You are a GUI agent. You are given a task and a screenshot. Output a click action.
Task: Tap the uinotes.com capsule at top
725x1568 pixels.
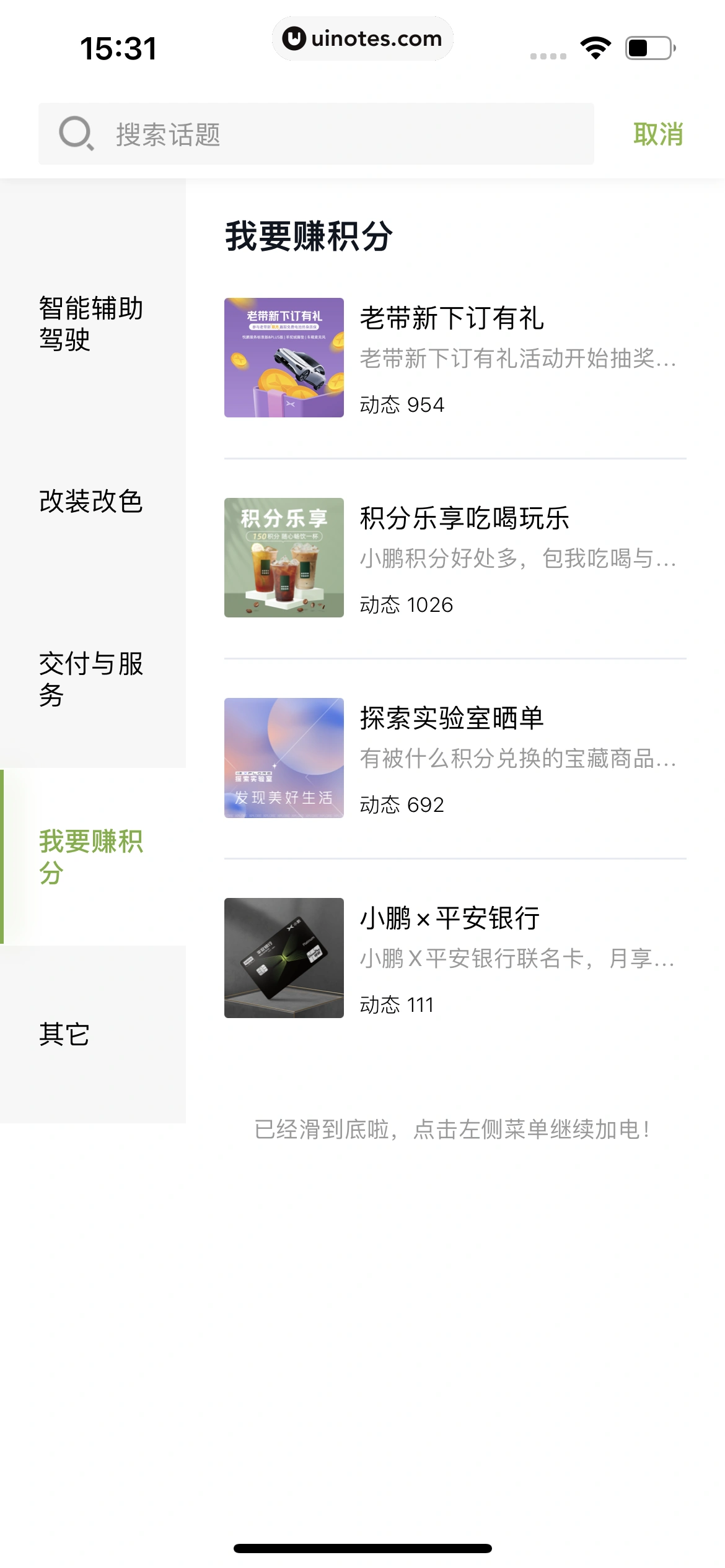pyautogui.click(x=362, y=39)
